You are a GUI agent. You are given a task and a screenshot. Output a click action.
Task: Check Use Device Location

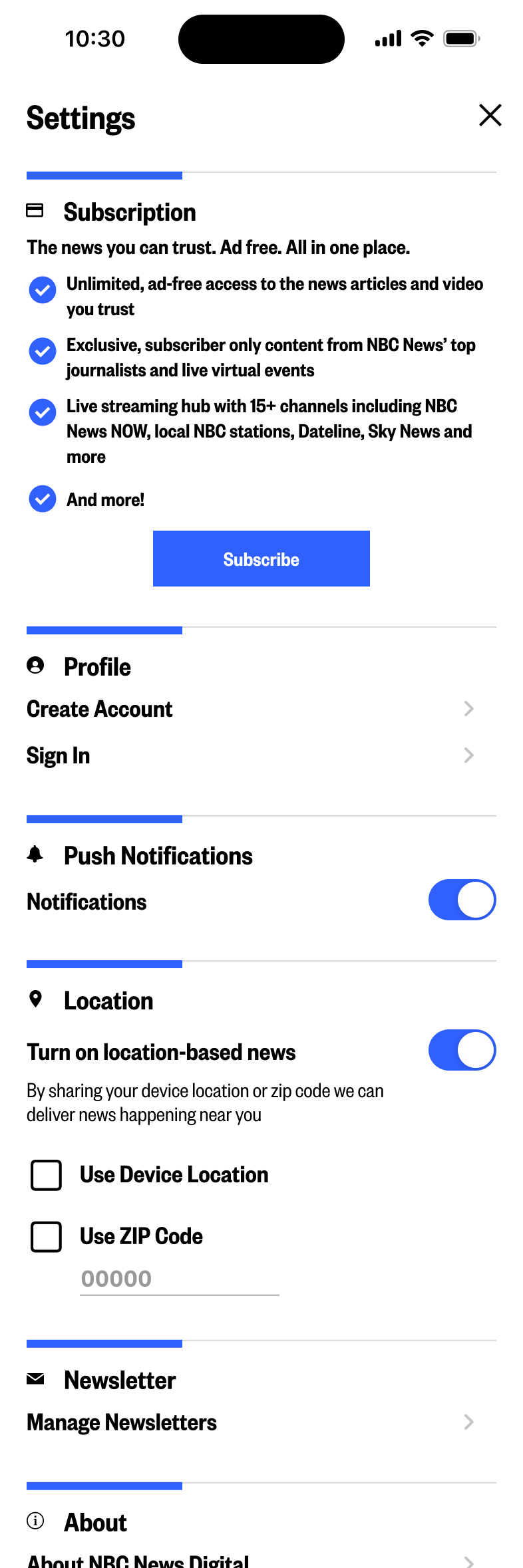pos(47,1175)
